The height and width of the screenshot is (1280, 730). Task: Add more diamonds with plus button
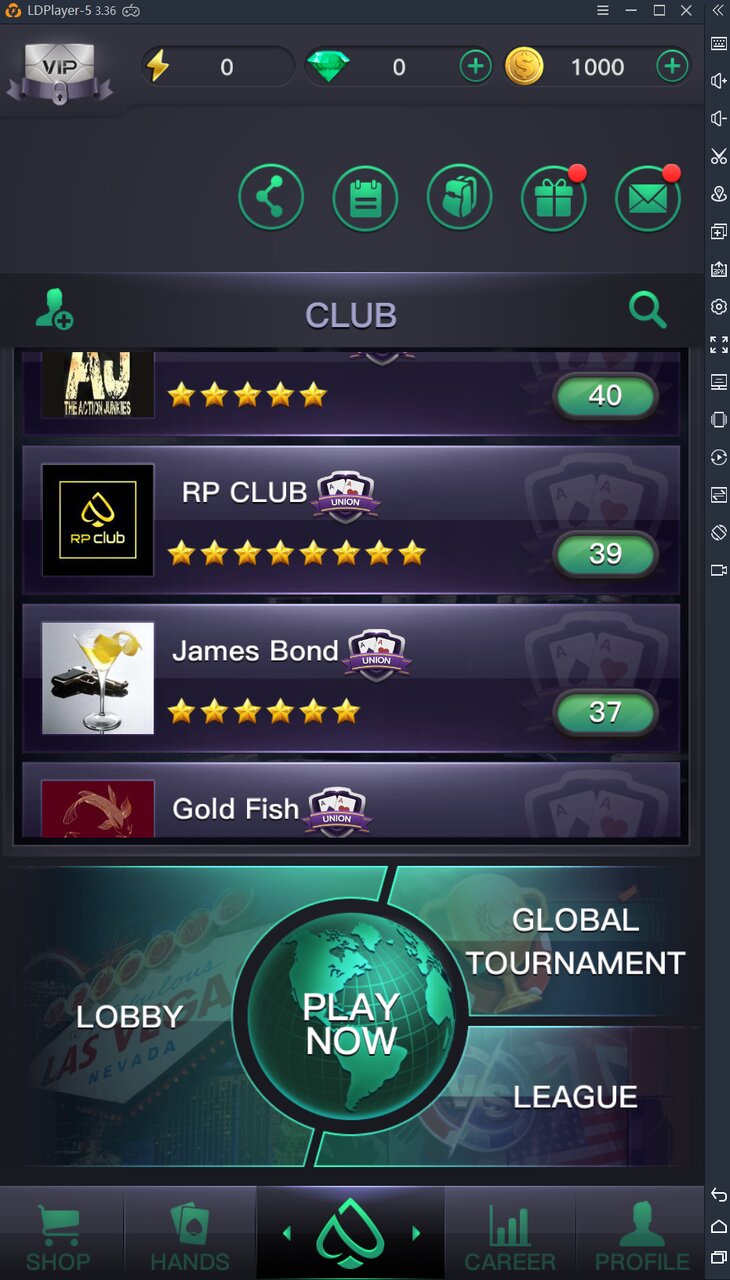pyautogui.click(x=475, y=67)
